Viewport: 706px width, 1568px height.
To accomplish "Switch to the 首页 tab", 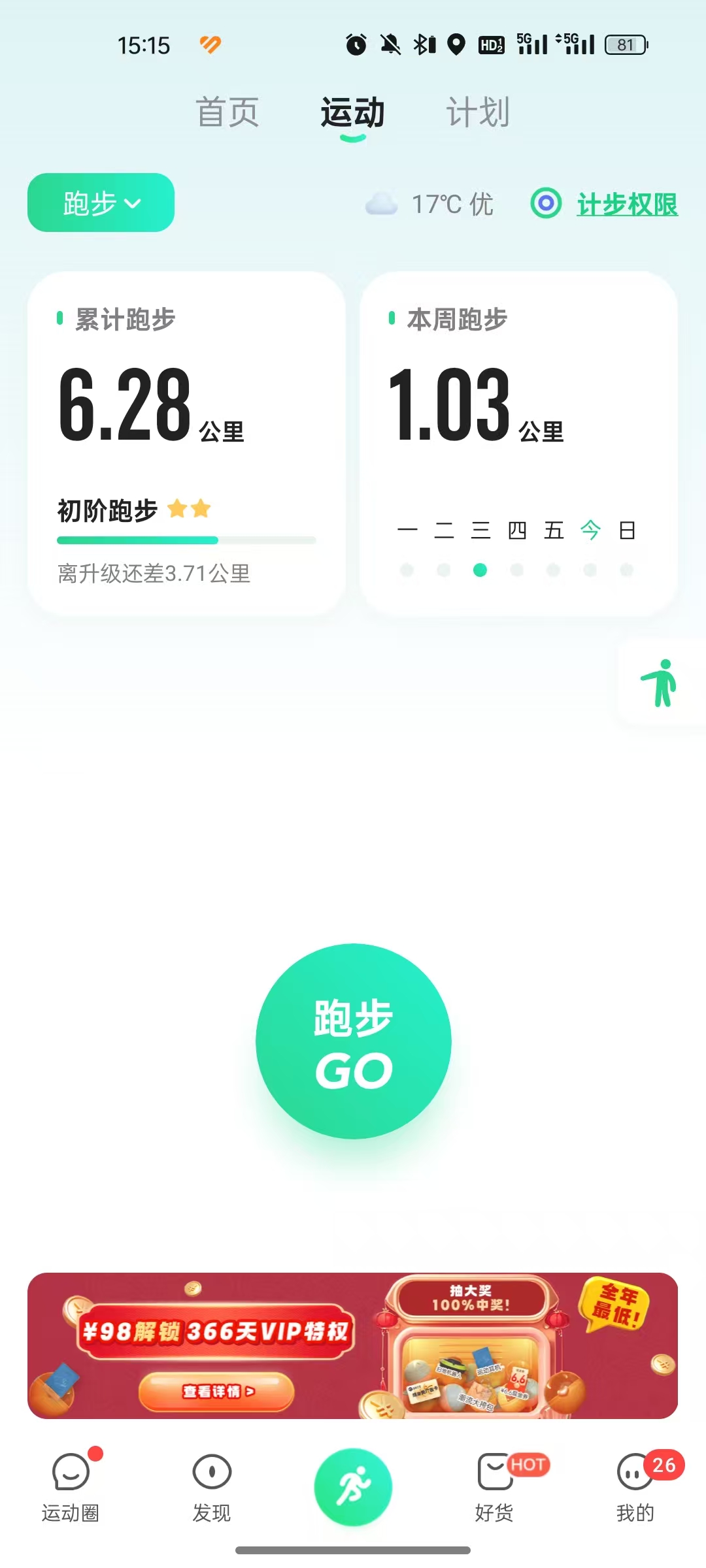I will pos(227,112).
